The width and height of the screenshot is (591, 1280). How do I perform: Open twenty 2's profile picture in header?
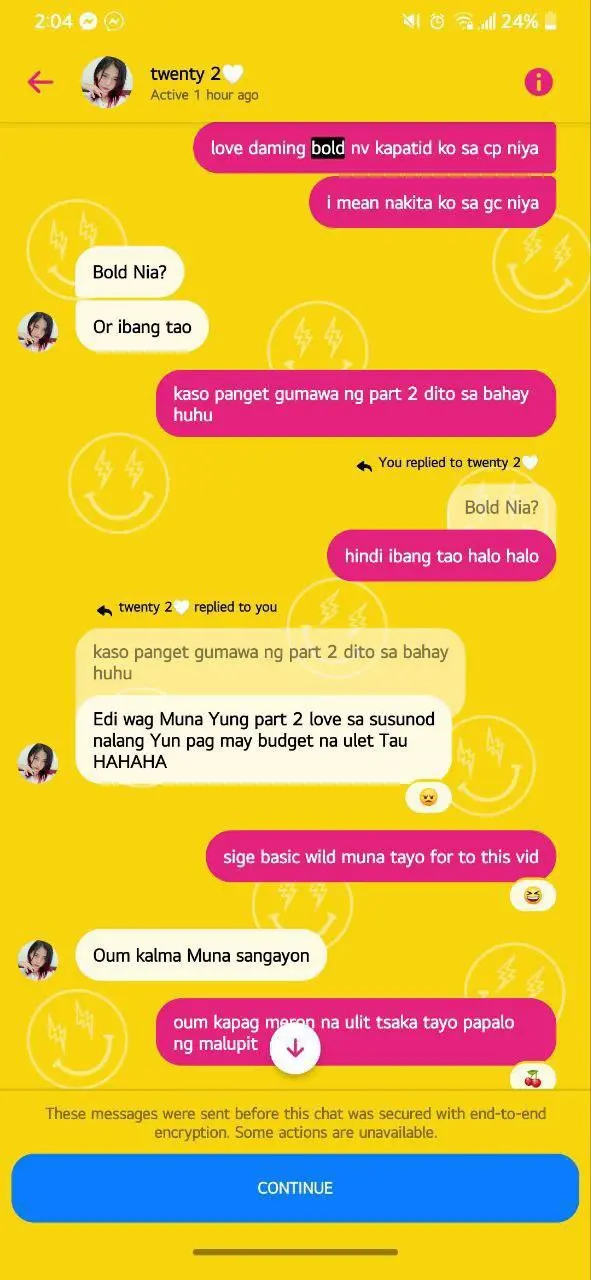click(107, 82)
